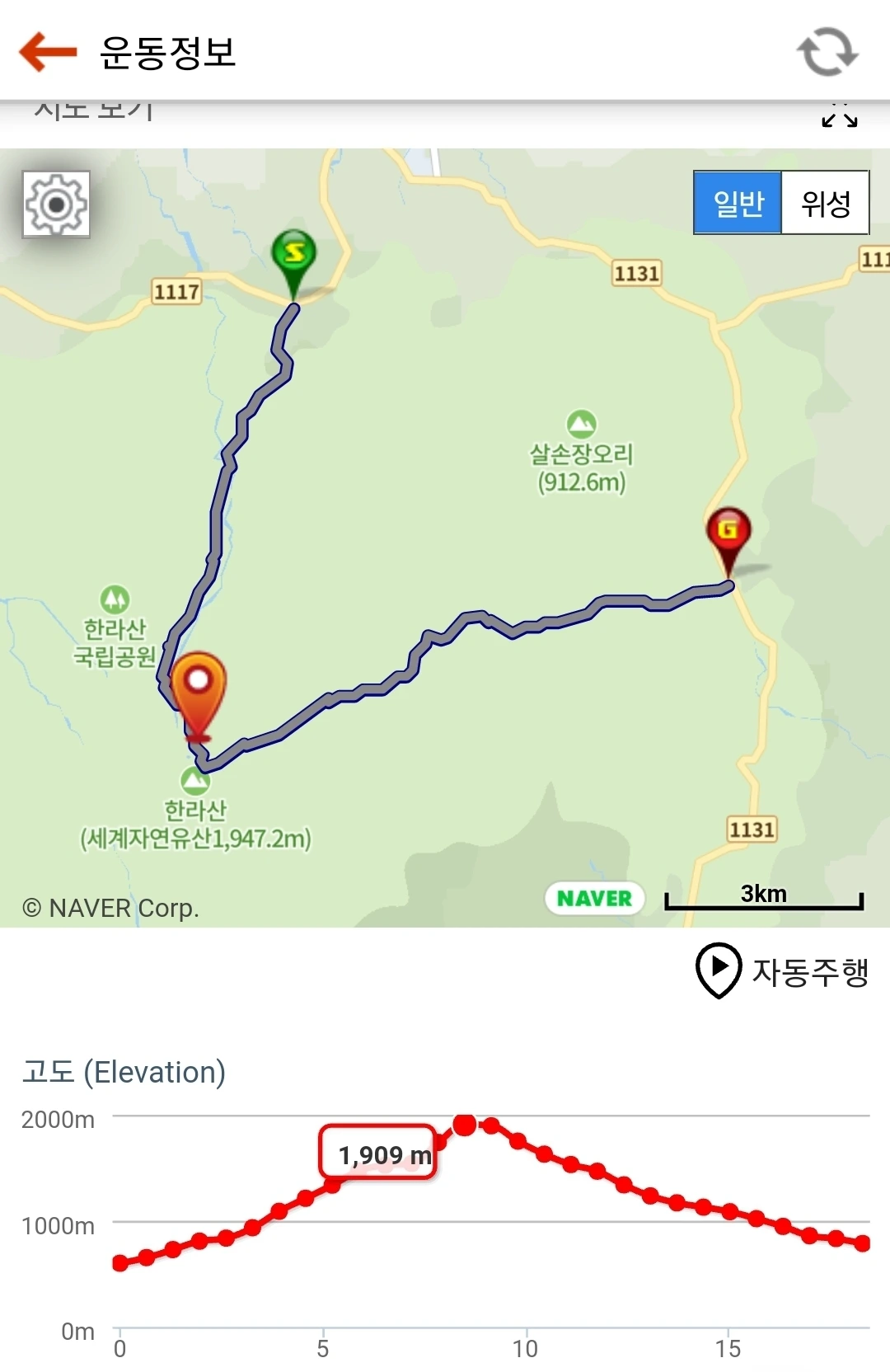Viewport: 890px width, 1372px height.
Task: Start 자동주행 route playback
Action: click(781, 970)
